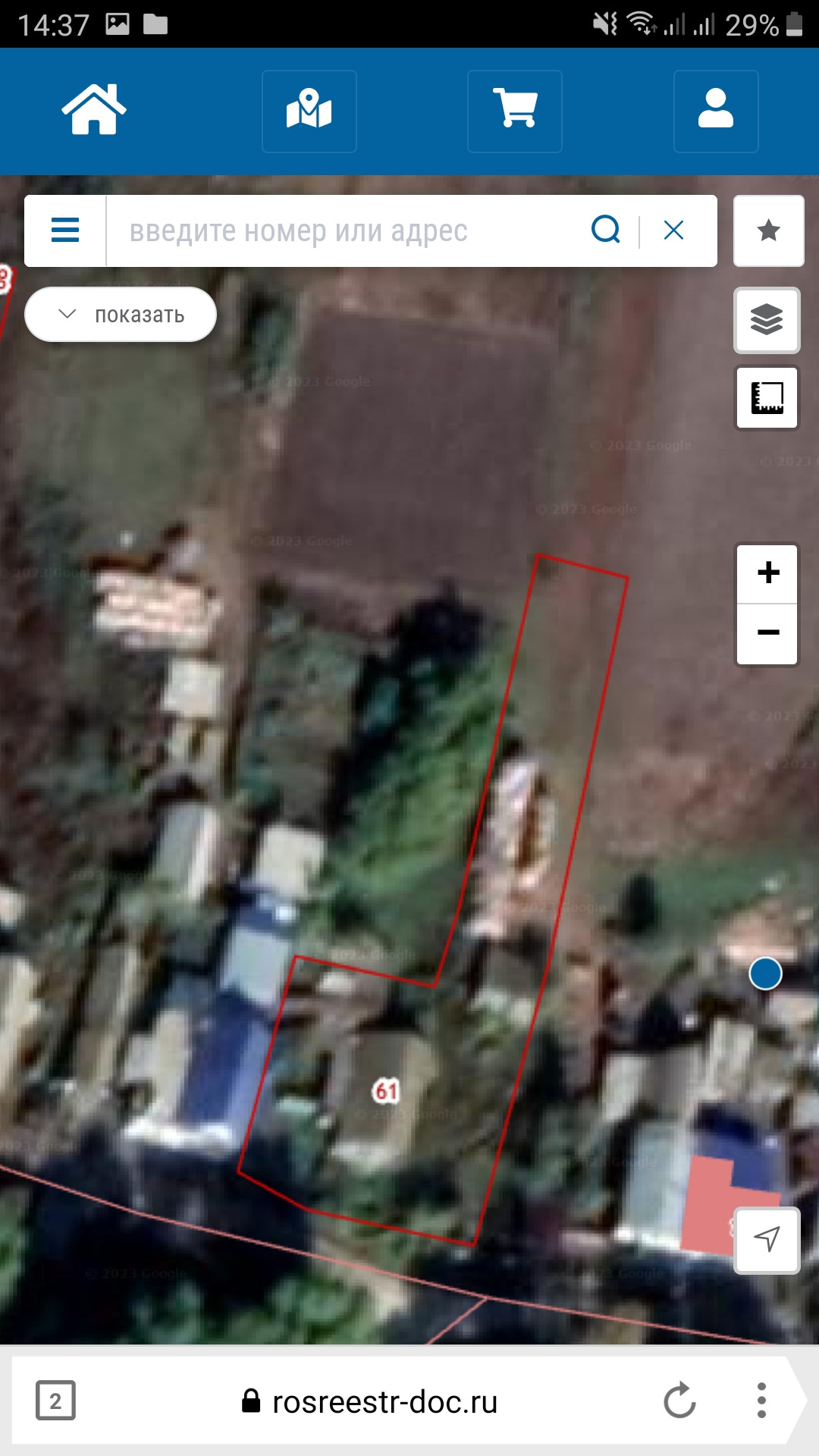This screenshot has height=1456, width=819.
Task: Expand the 'показать' dropdown
Action: tap(121, 315)
